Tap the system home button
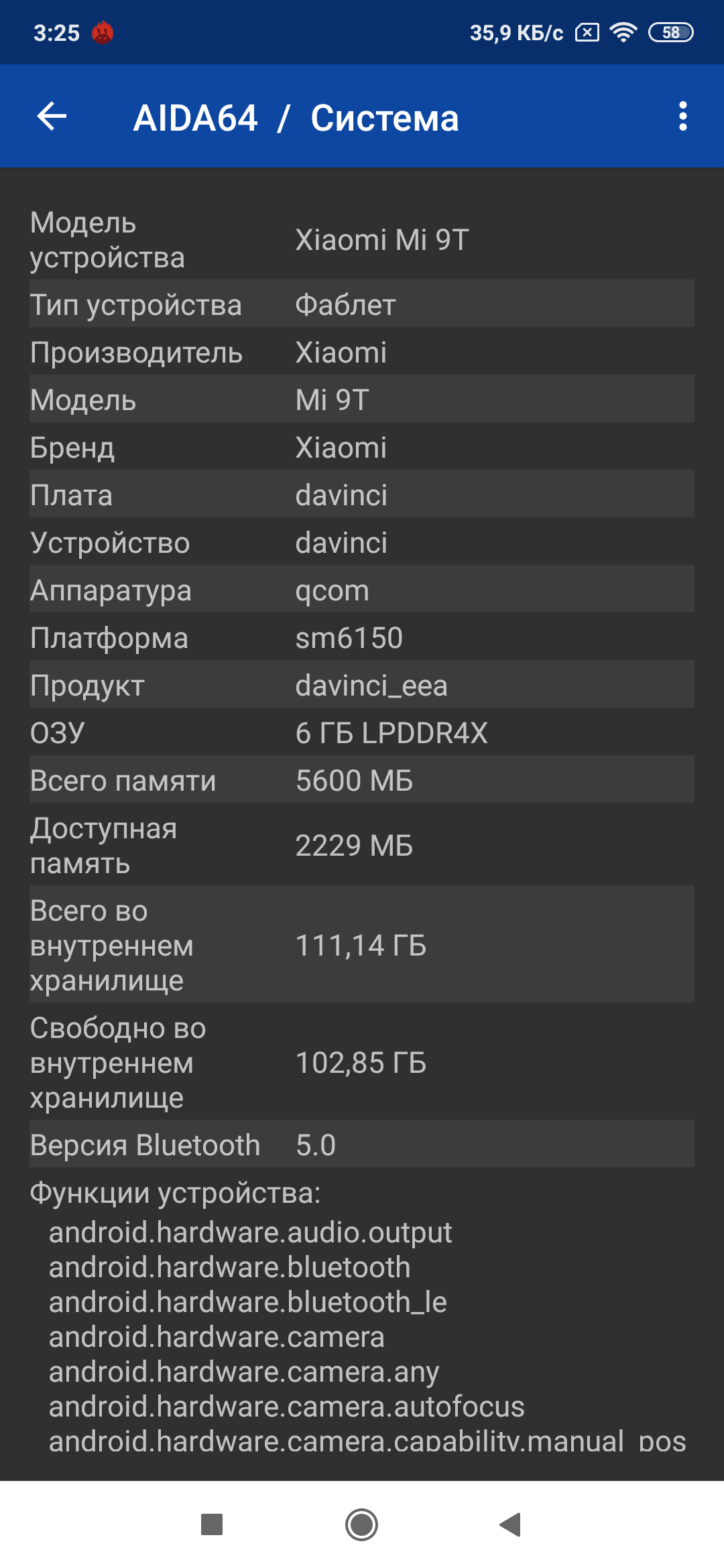The width and height of the screenshot is (724, 1568). click(361, 1524)
